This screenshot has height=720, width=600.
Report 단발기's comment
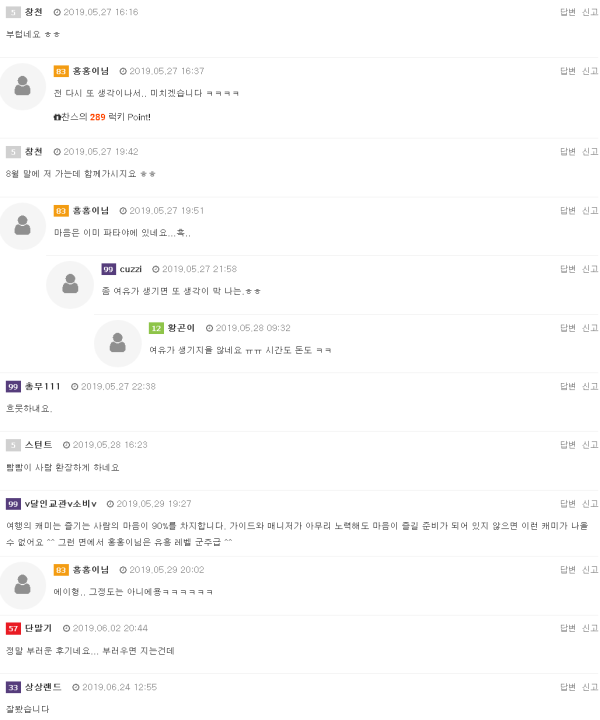(x=590, y=628)
